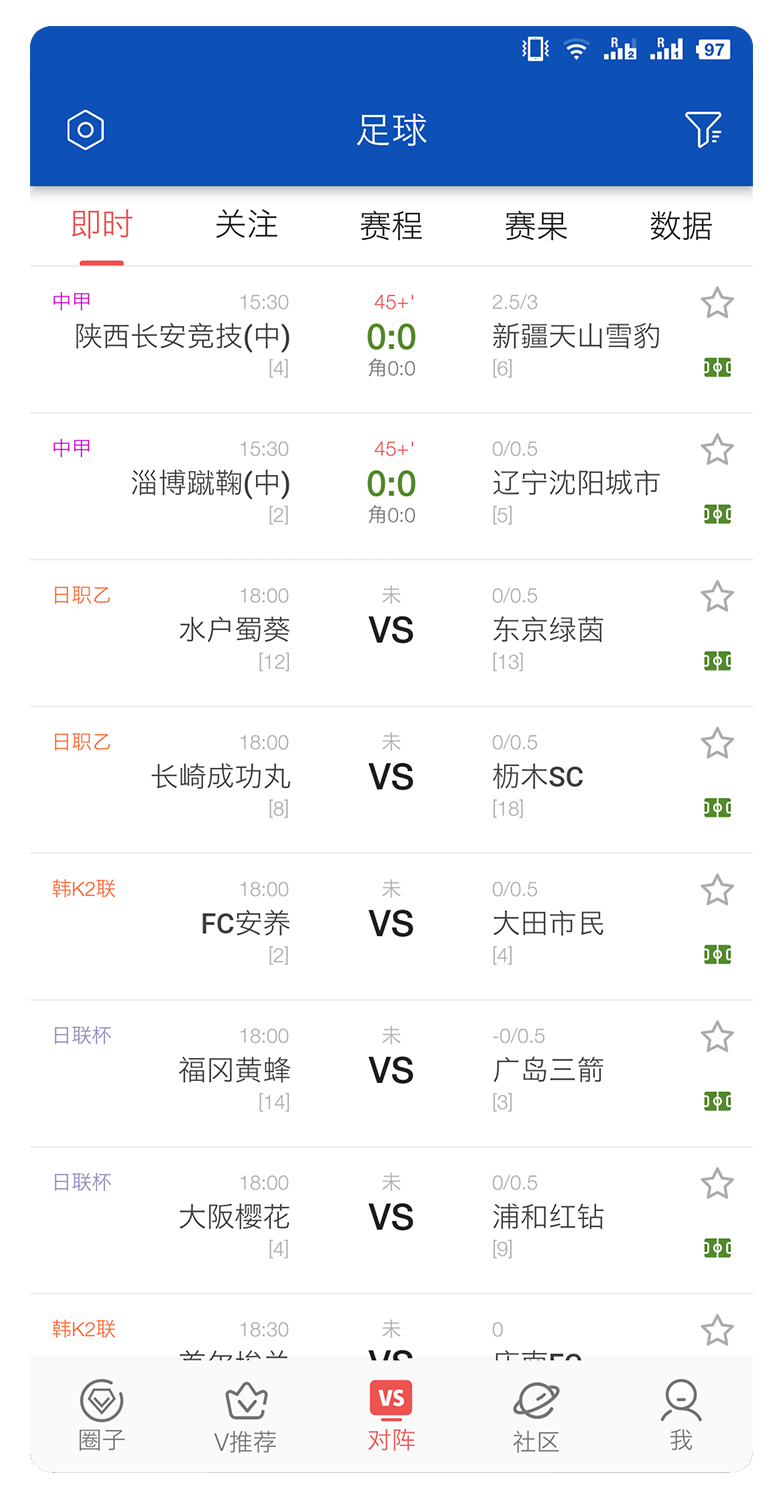
Task: Star the 大阪樱花 vs 浦和红钻 match
Action: pos(717,1184)
